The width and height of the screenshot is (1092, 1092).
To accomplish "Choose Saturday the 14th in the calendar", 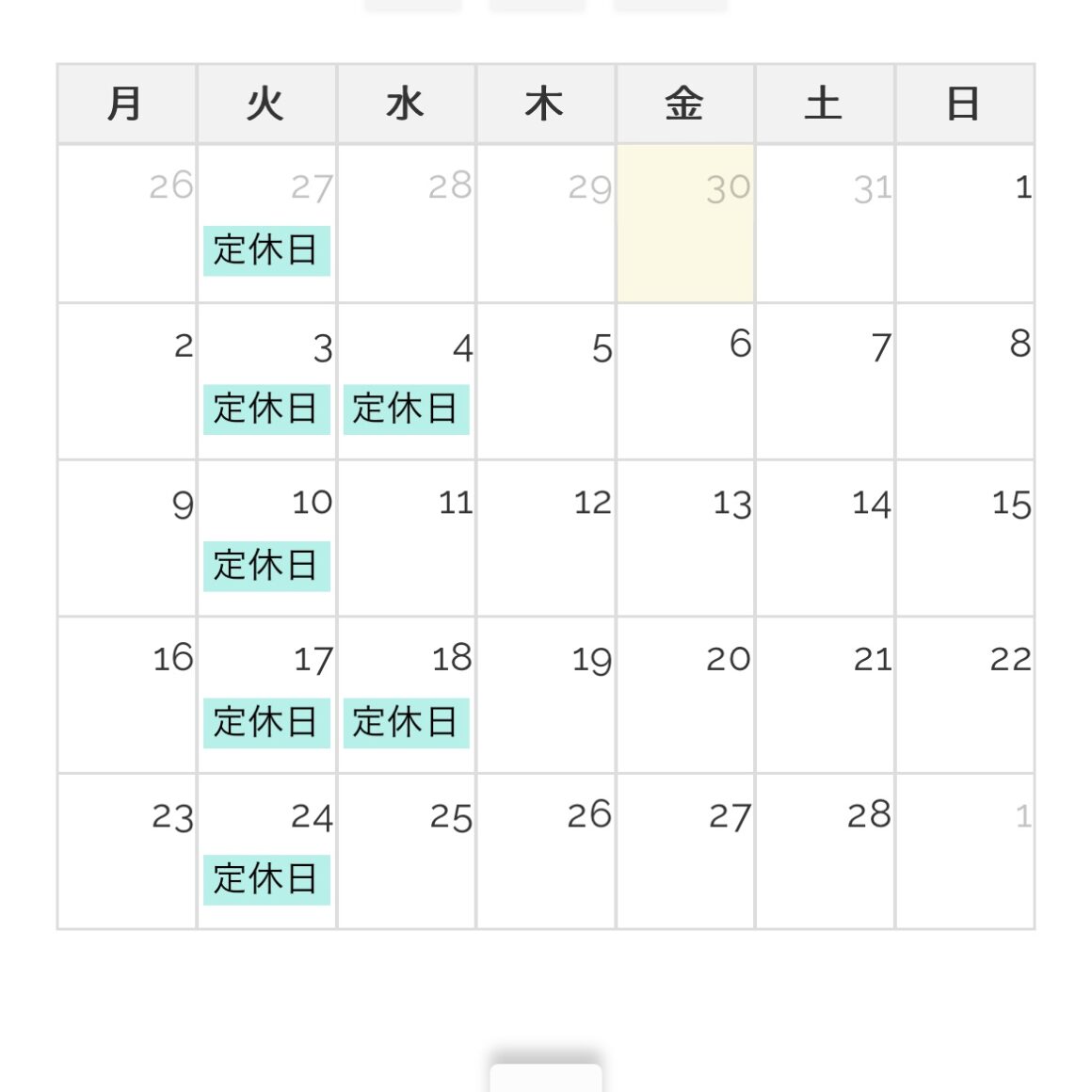I will [825, 538].
